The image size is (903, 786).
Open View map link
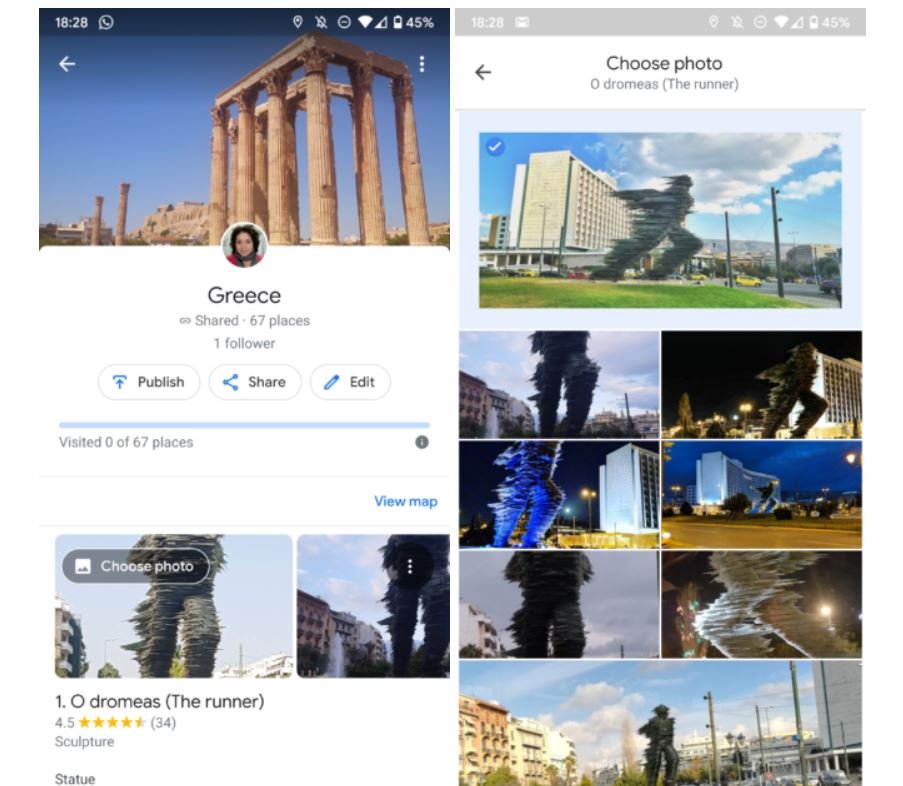(405, 501)
